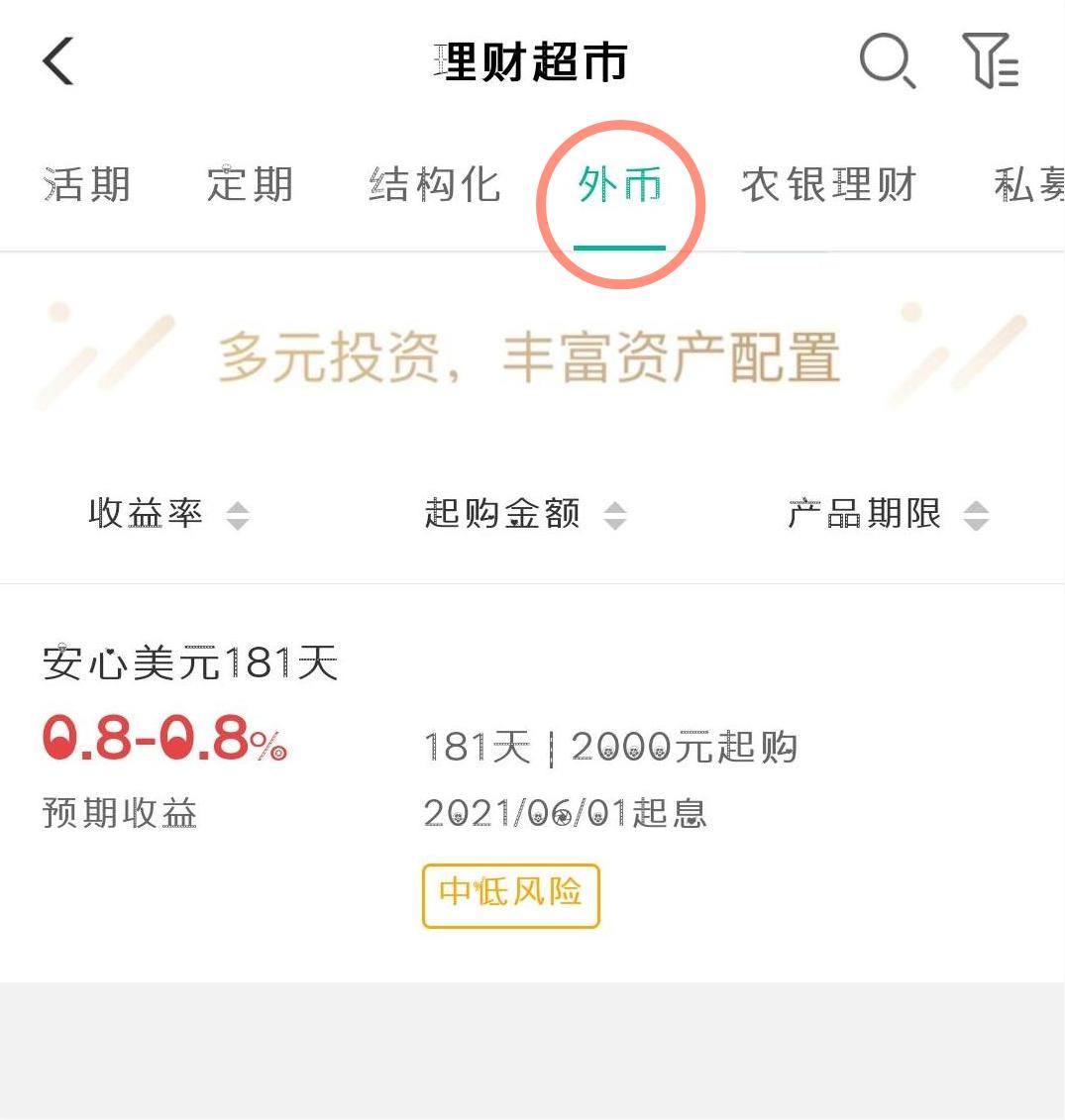Tap the back chevron at top left

pos(56,61)
